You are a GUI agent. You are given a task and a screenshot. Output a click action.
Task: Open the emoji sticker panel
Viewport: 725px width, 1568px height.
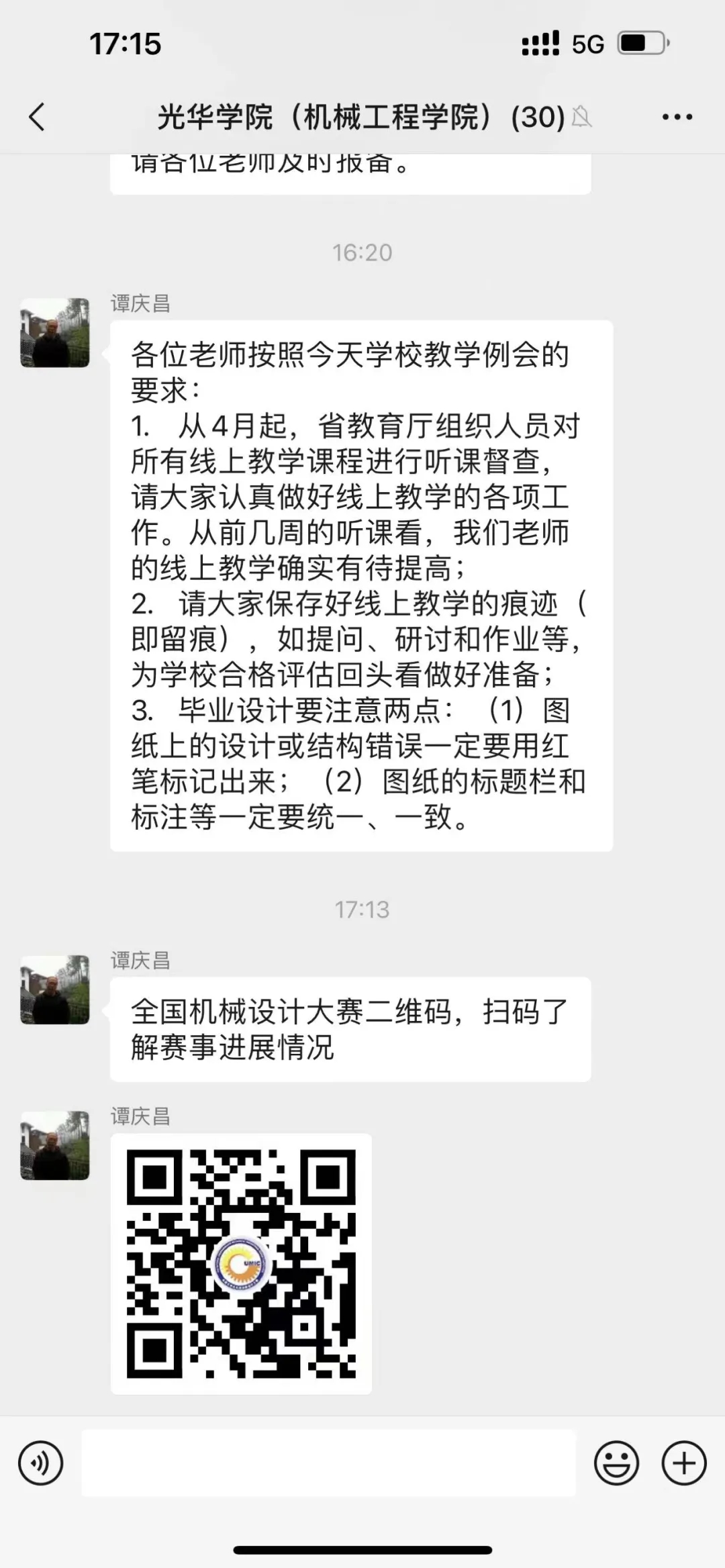coord(616,1463)
